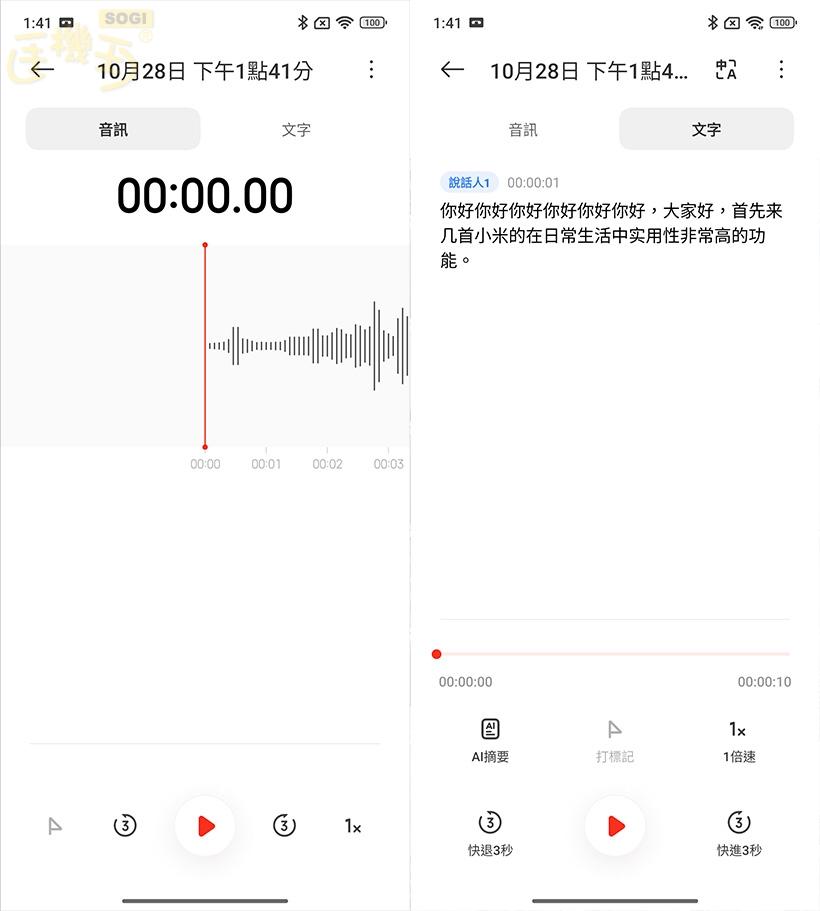
Task: Rewind using 快退3秒
Action: 489,833
